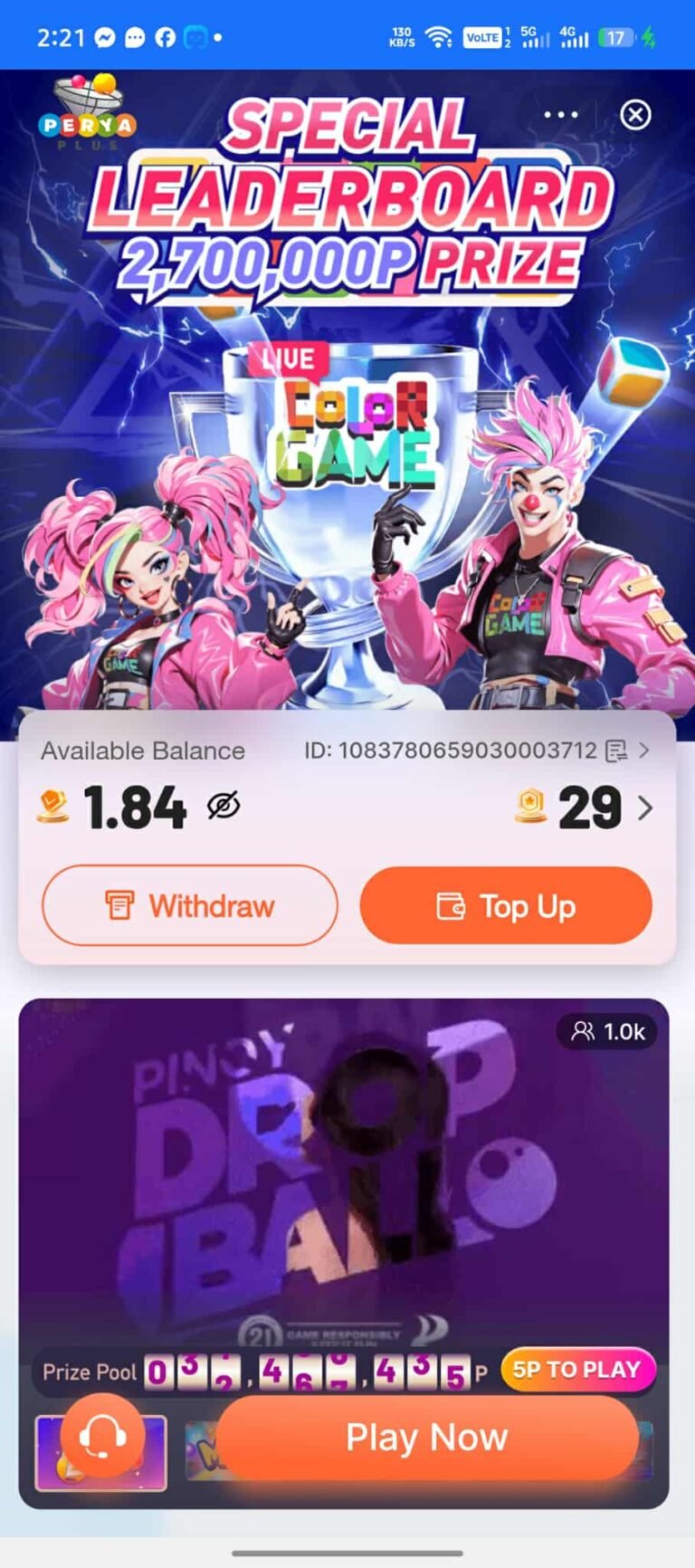The image size is (695, 1568).
Task: Tap the Withdraw button
Action: [190, 905]
